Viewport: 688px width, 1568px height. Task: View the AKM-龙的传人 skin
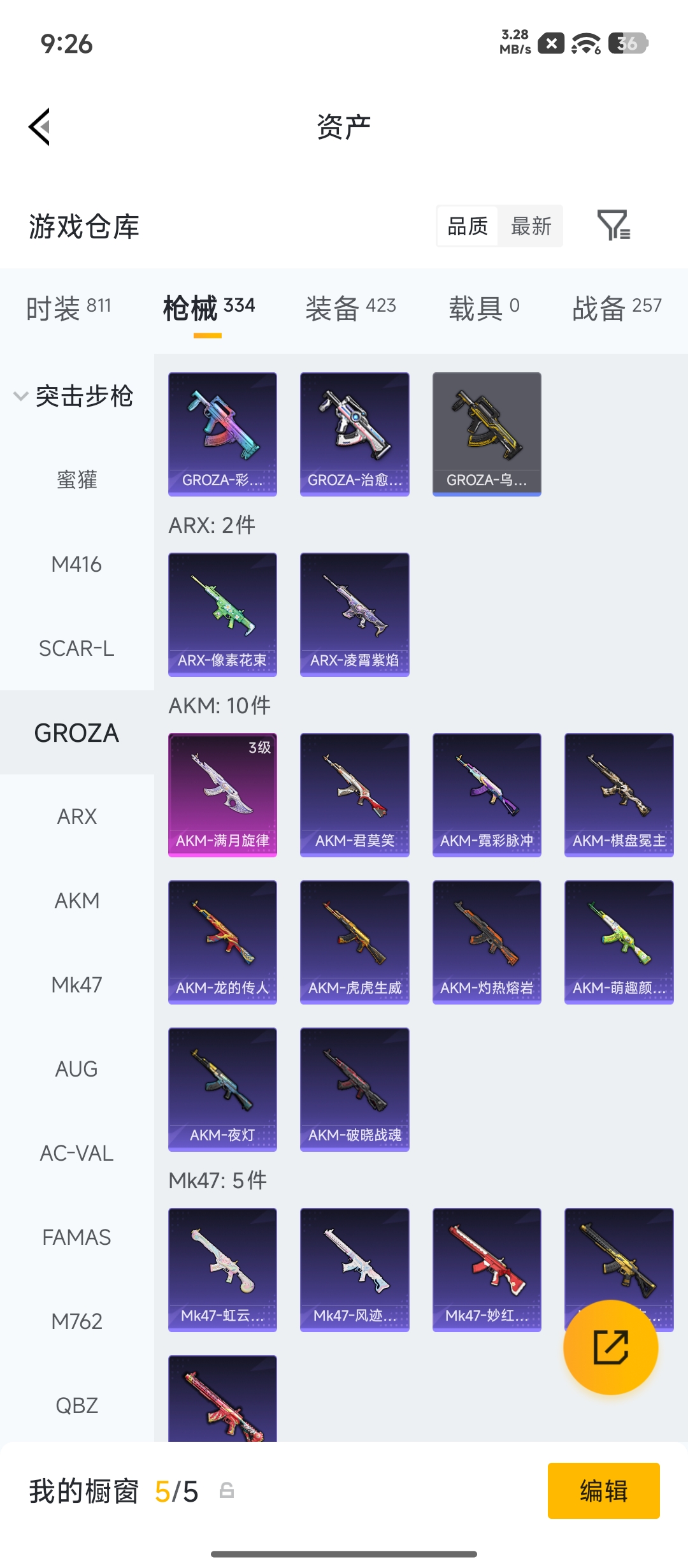pyautogui.click(x=222, y=942)
